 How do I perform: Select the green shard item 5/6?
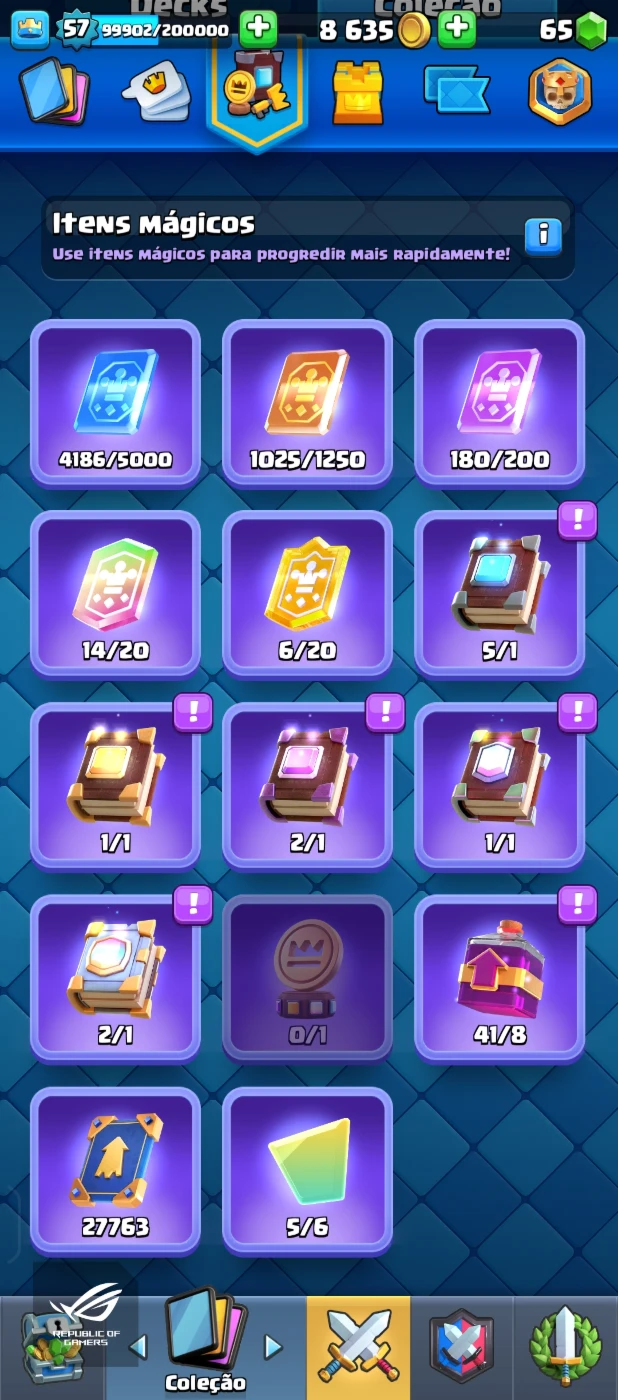tap(307, 1170)
